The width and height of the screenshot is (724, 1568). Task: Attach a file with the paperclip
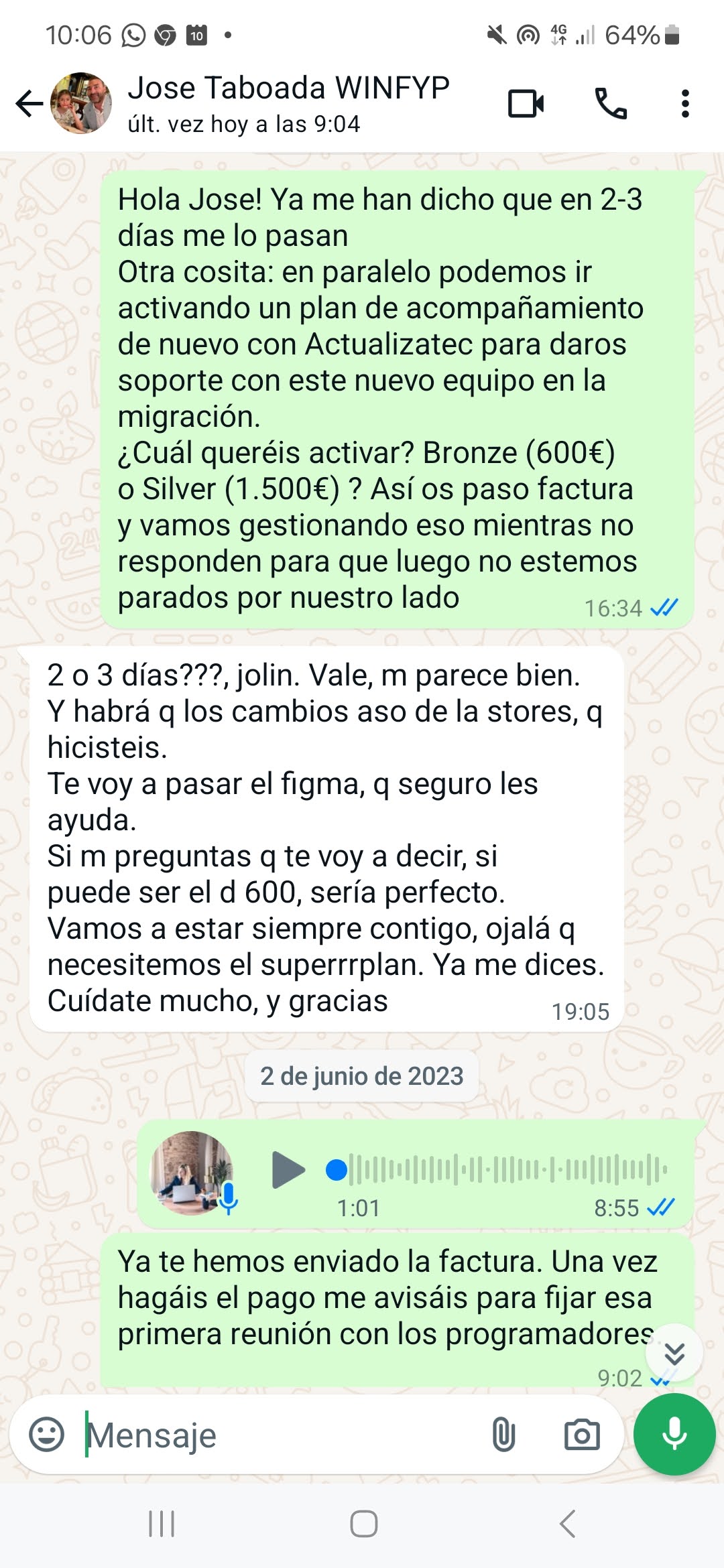[503, 1435]
